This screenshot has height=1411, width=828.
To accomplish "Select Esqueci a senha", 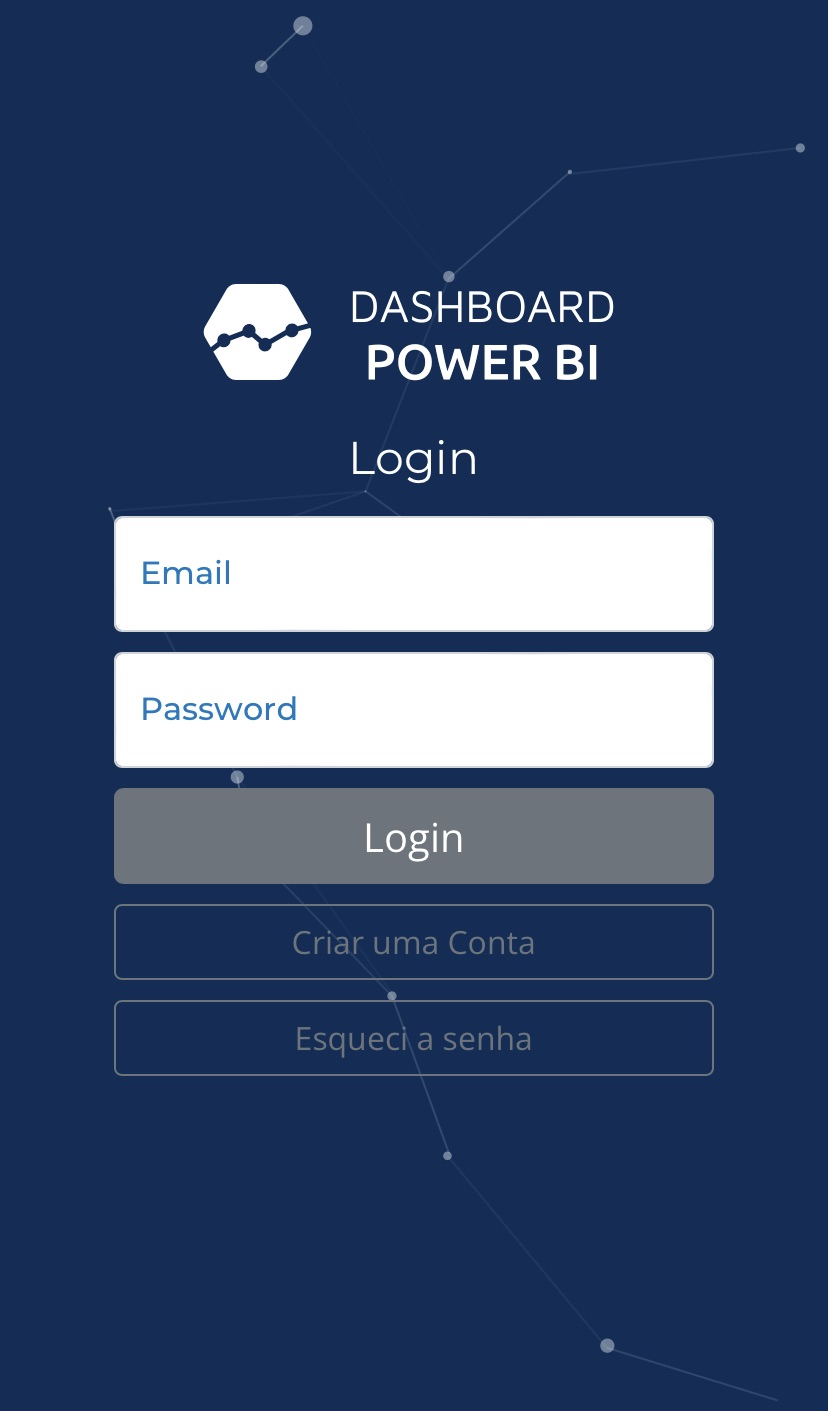I will pos(414,1038).
